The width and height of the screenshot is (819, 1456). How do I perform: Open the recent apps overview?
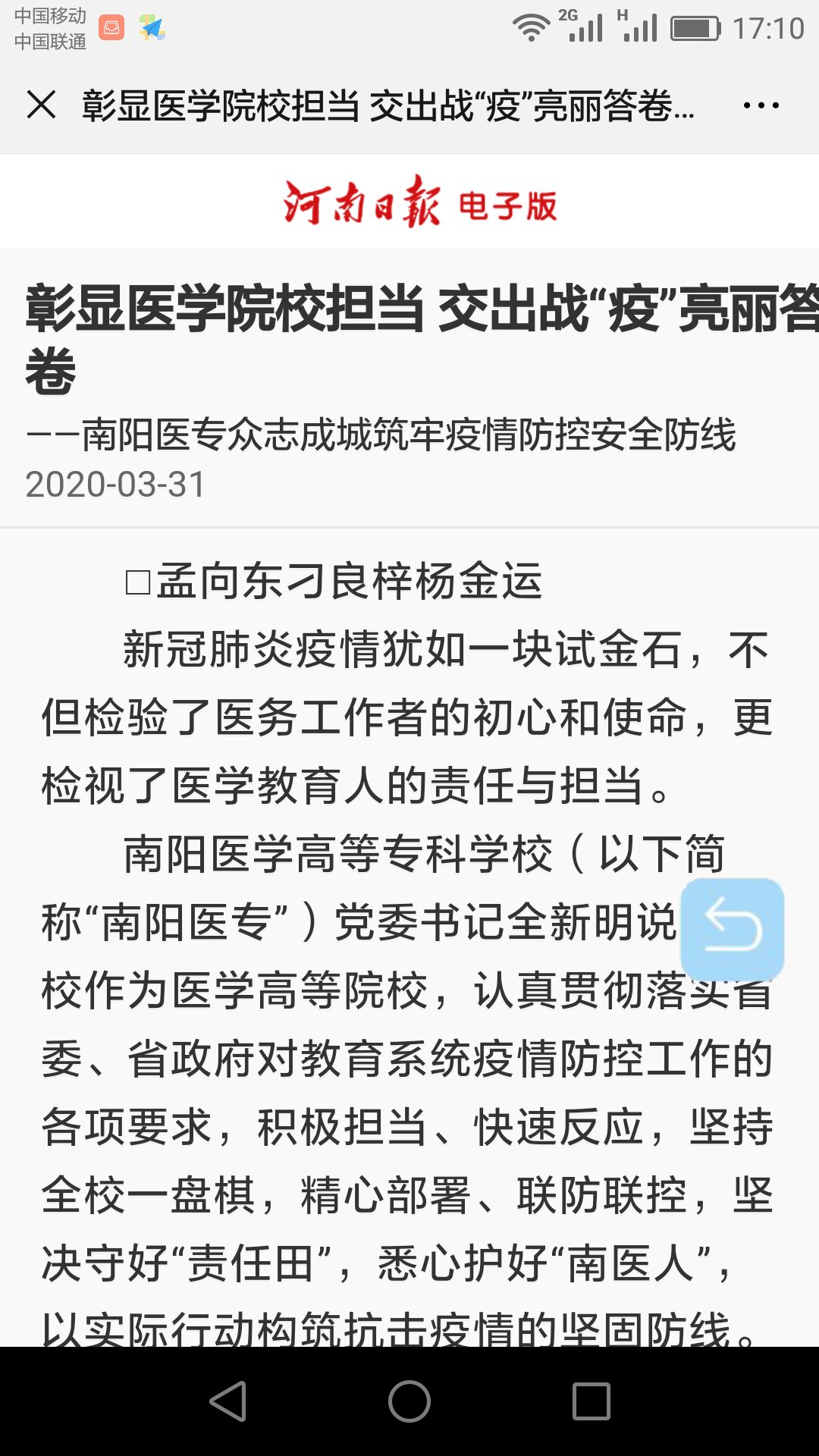591,1401
